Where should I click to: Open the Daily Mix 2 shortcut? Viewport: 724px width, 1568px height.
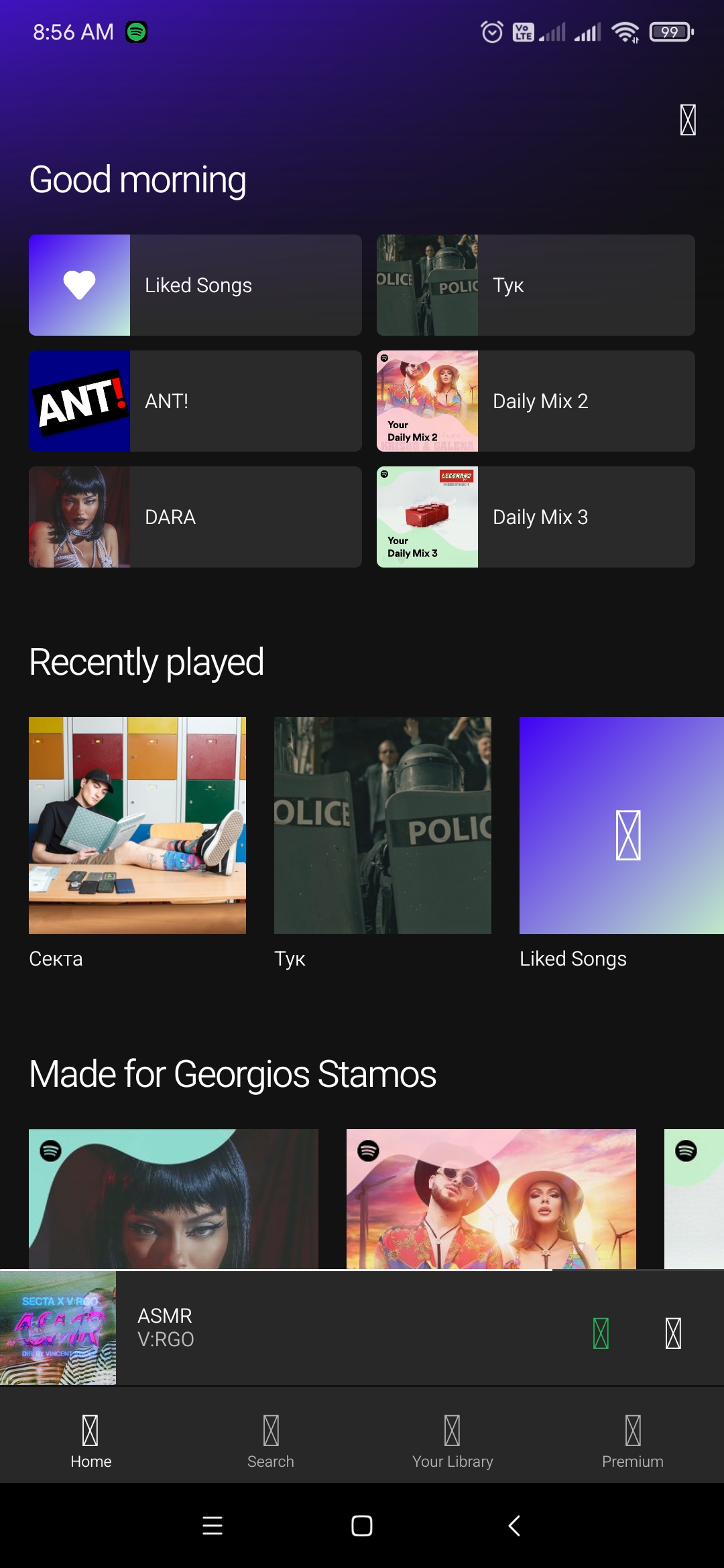[x=536, y=401]
